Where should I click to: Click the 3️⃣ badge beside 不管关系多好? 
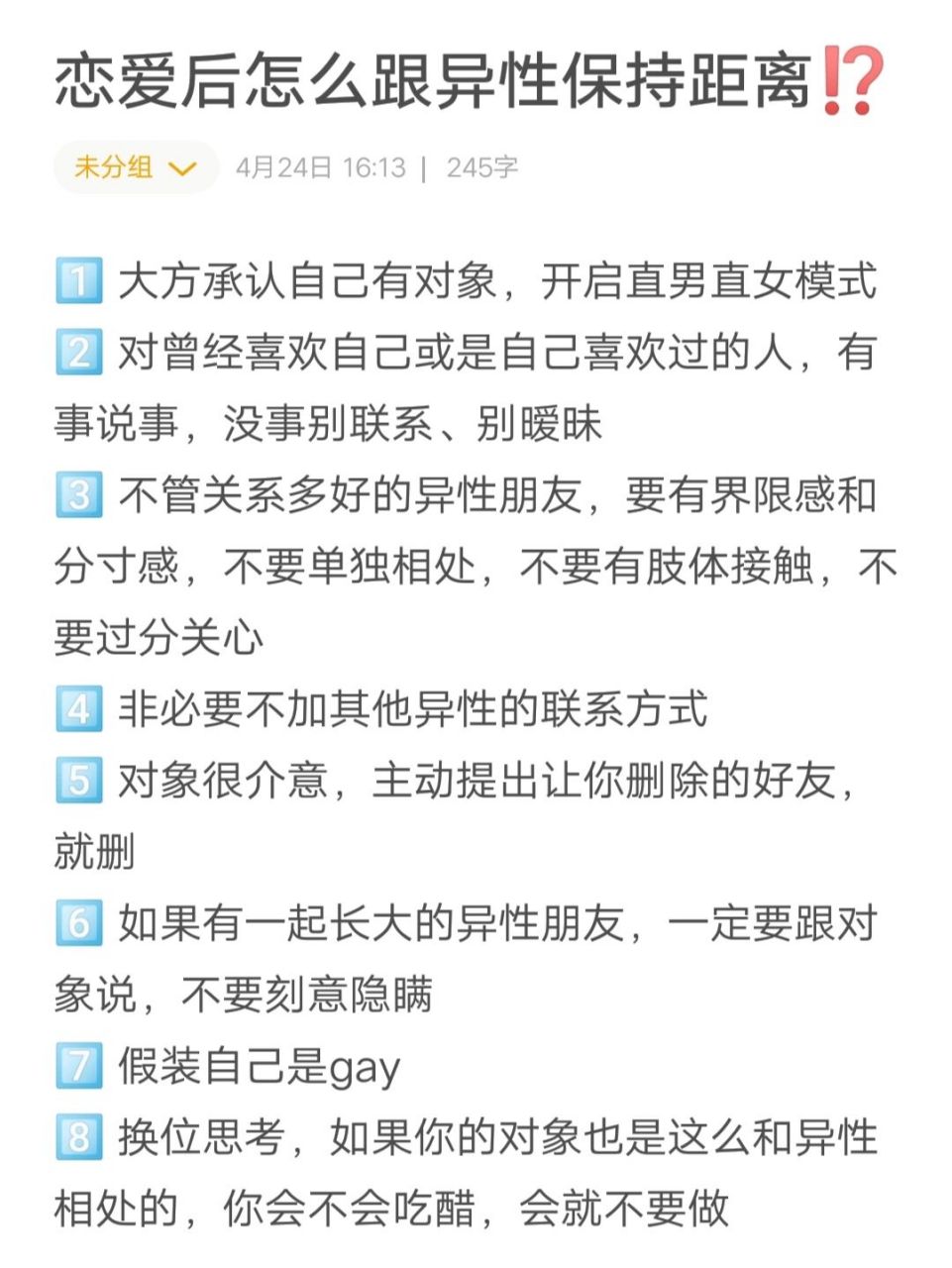78,493
